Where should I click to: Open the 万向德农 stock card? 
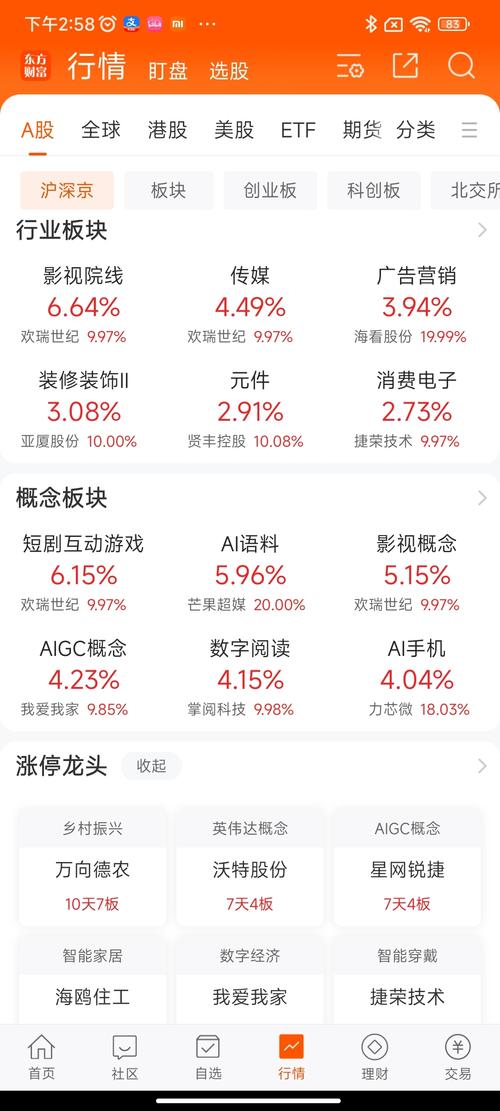93,867
